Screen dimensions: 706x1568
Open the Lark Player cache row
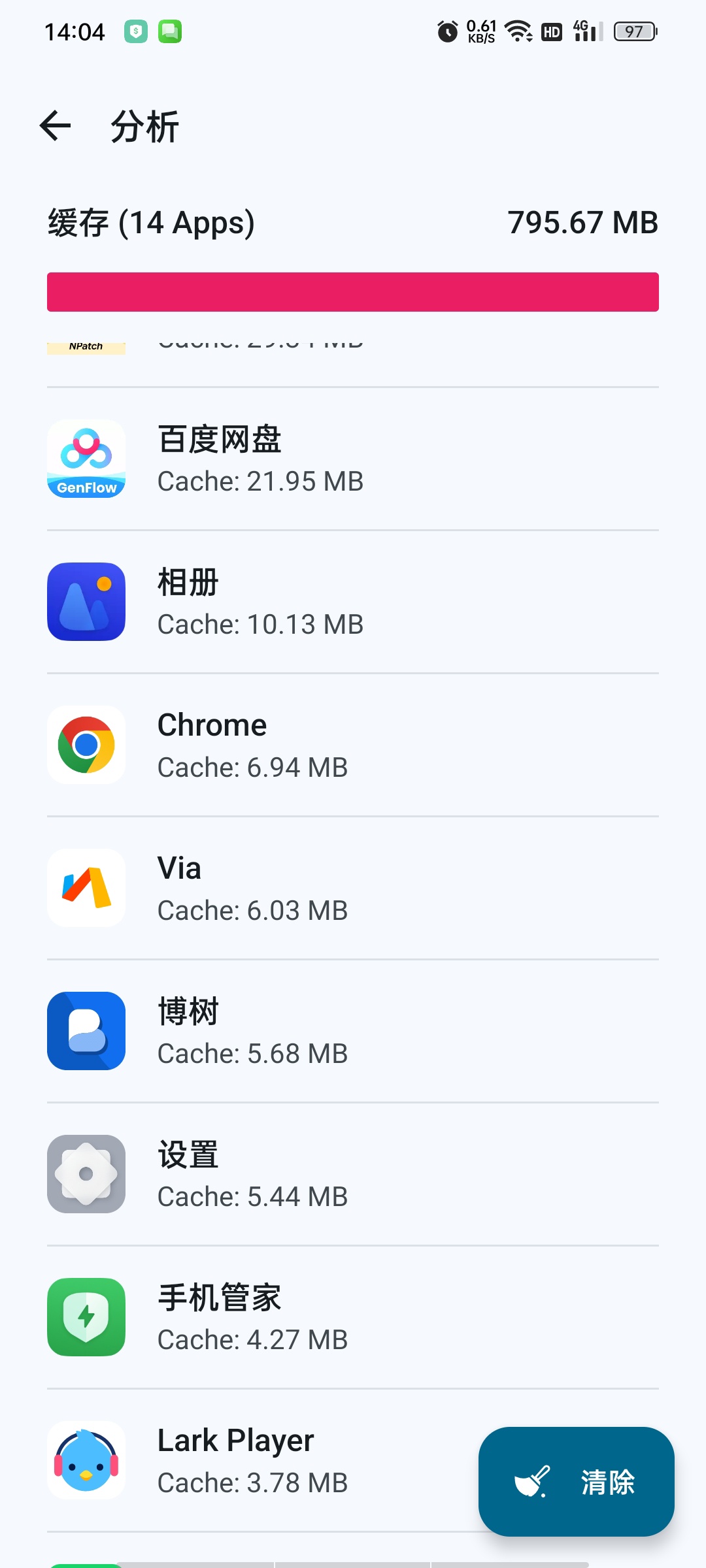pyautogui.click(x=261, y=1461)
